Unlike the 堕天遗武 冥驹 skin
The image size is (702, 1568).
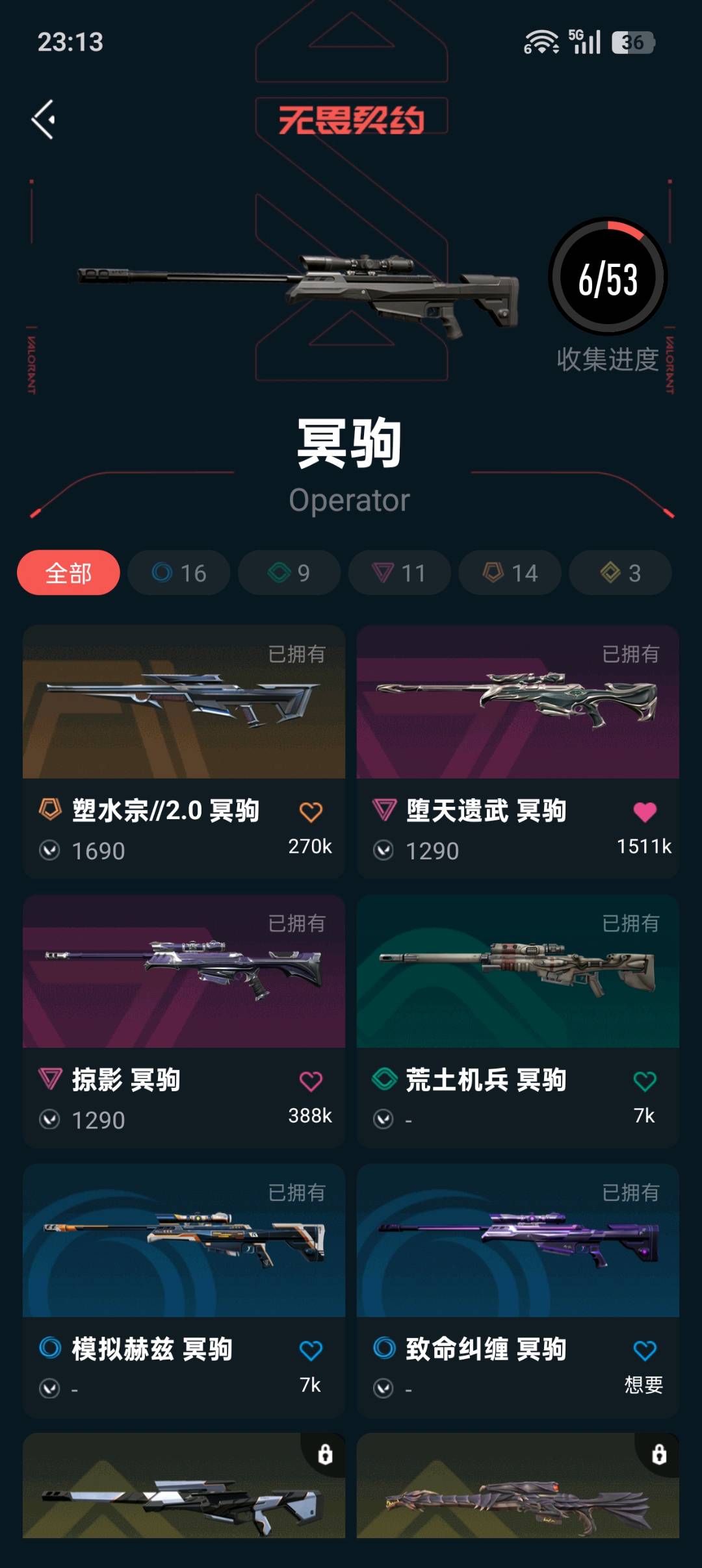[645, 812]
